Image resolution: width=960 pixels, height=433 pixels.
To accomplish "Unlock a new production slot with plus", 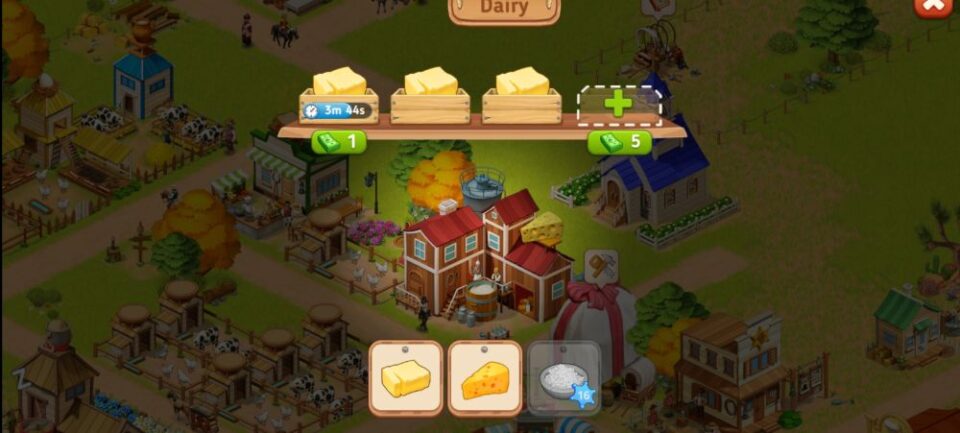I will [x=619, y=103].
